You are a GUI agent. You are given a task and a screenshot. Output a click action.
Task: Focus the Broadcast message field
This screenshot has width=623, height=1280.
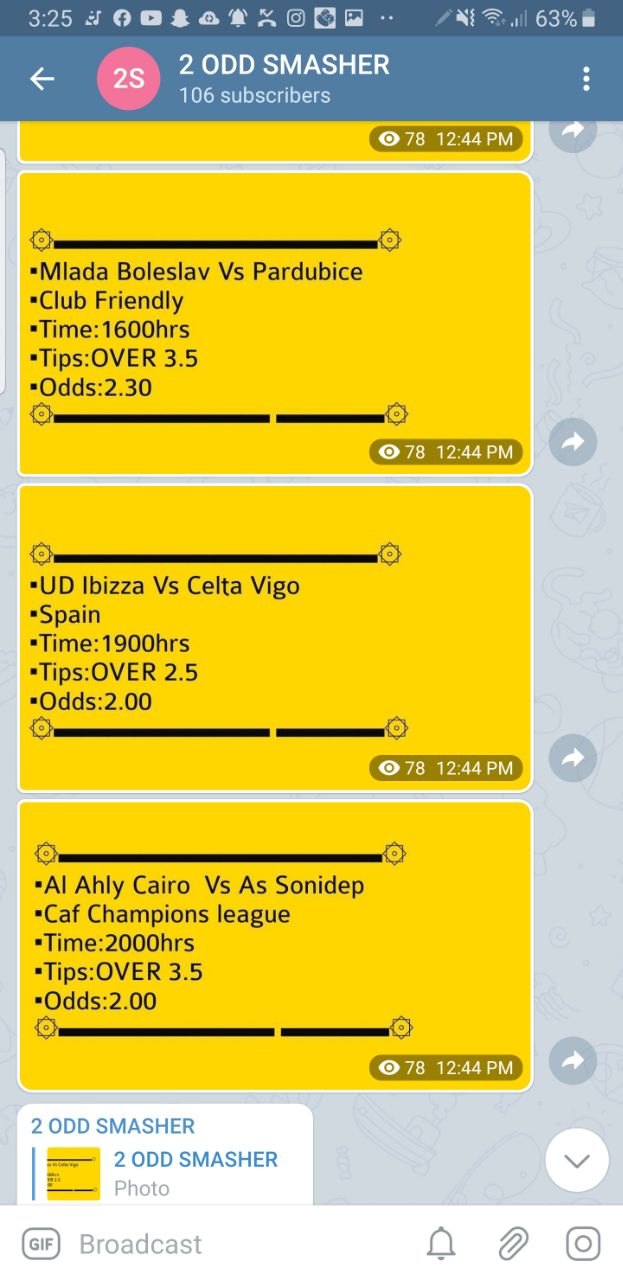240,1243
